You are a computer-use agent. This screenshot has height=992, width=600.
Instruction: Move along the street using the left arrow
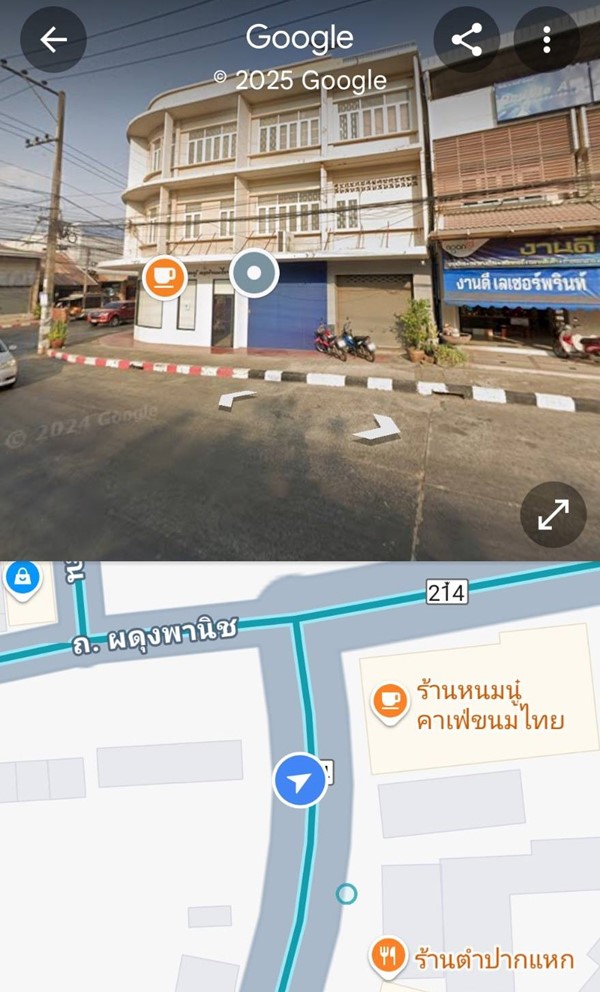(236, 399)
